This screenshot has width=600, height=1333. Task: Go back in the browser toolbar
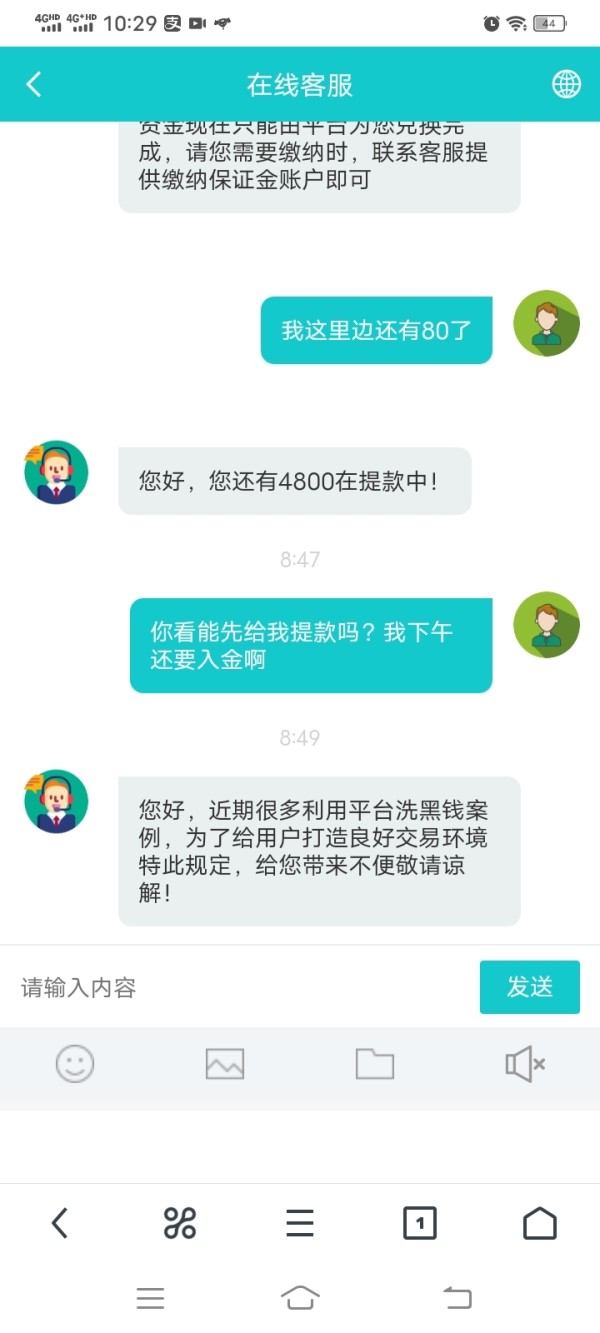60,1223
